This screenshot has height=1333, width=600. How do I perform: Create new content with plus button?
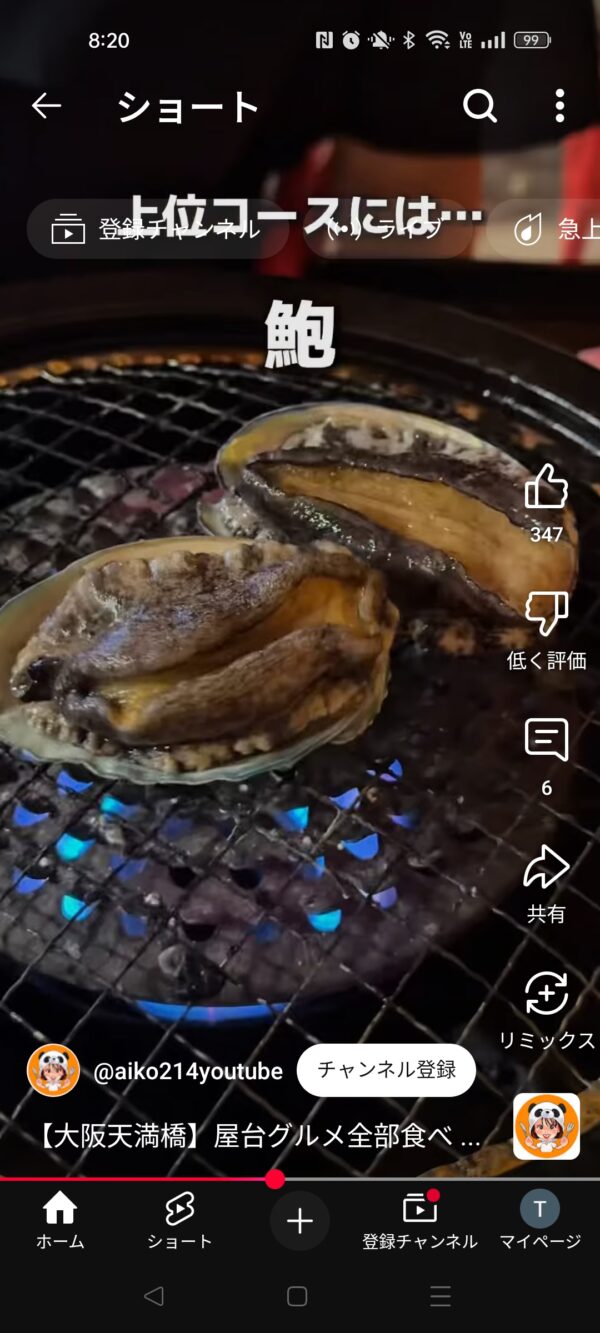click(x=300, y=1221)
